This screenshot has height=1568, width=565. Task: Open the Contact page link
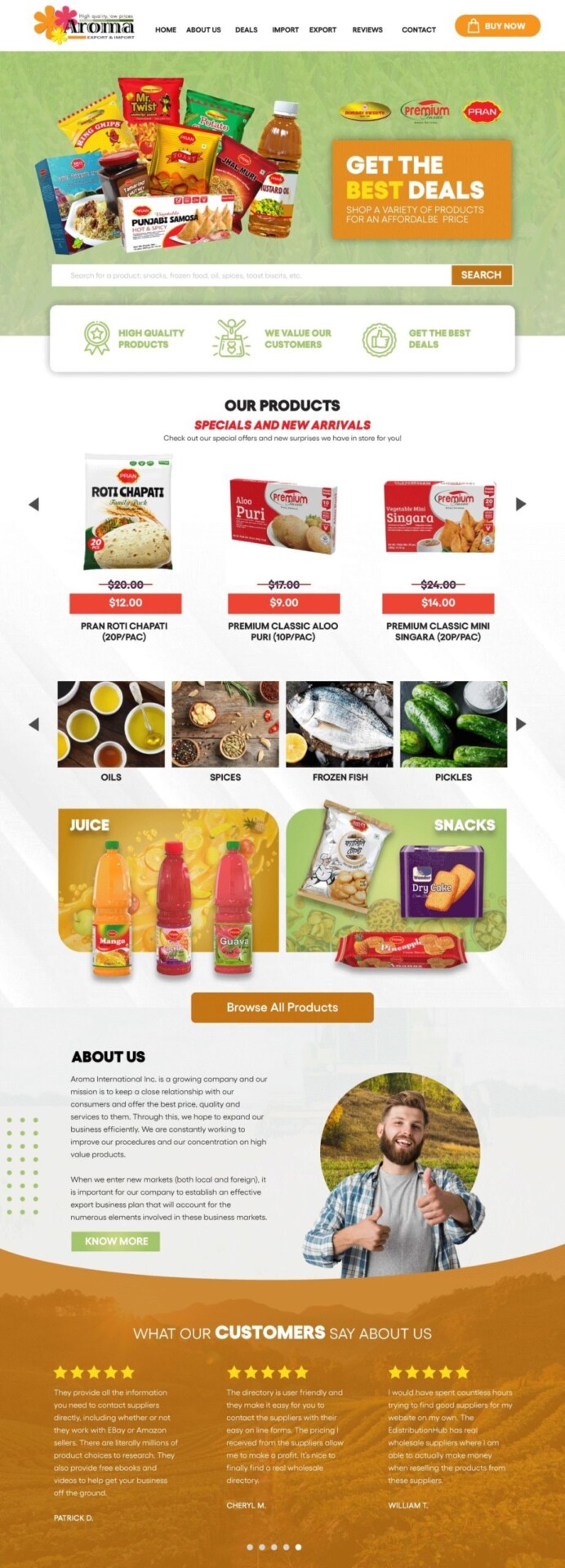click(x=419, y=29)
